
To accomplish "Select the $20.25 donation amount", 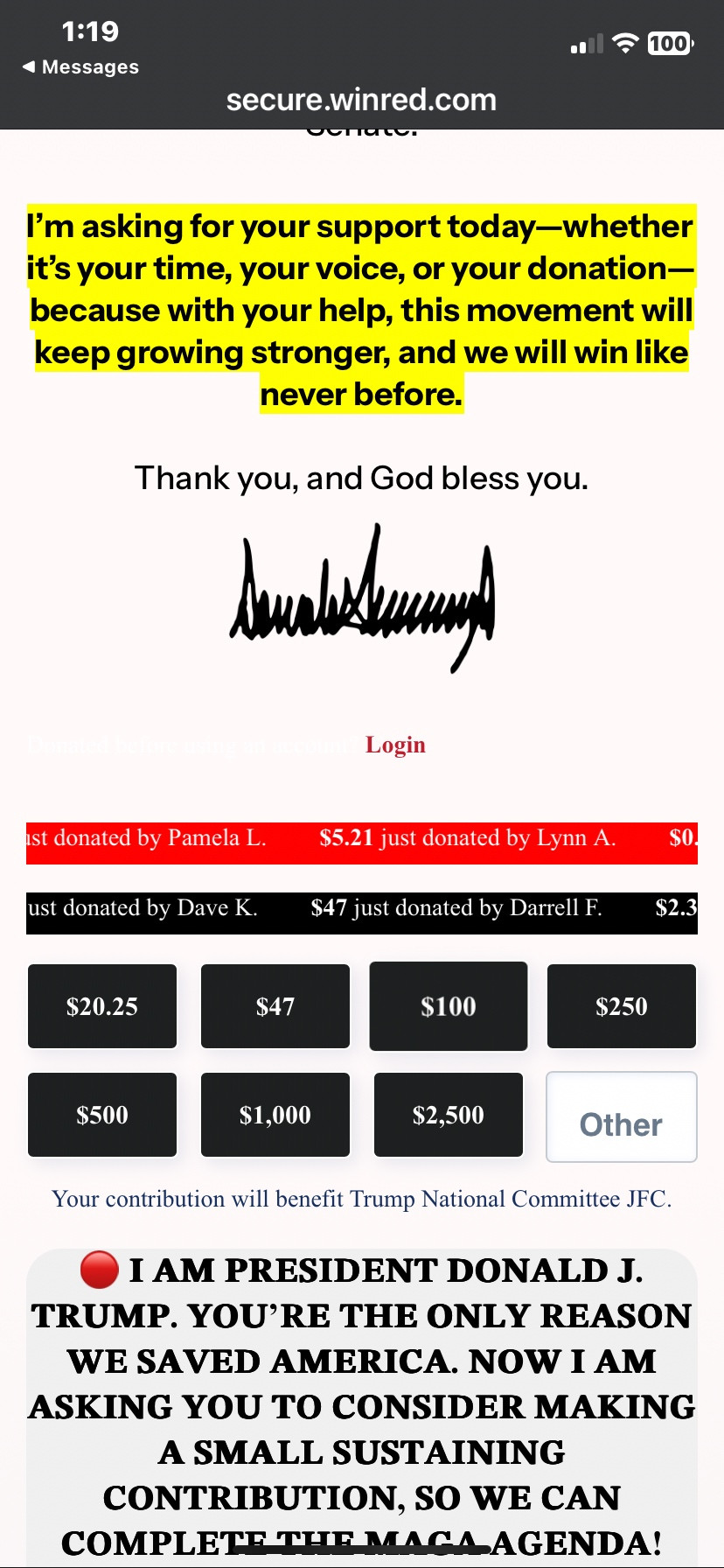I will [x=102, y=1006].
